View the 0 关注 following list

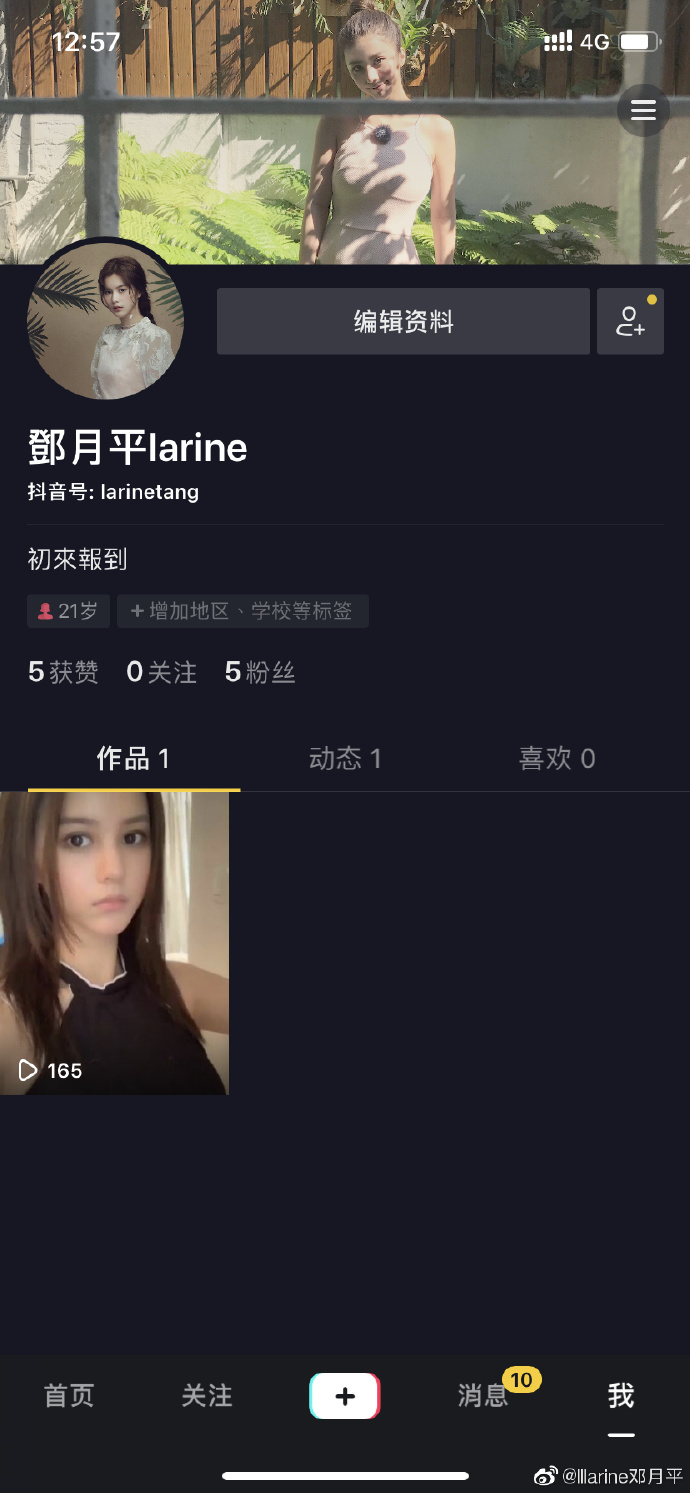coord(161,672)
